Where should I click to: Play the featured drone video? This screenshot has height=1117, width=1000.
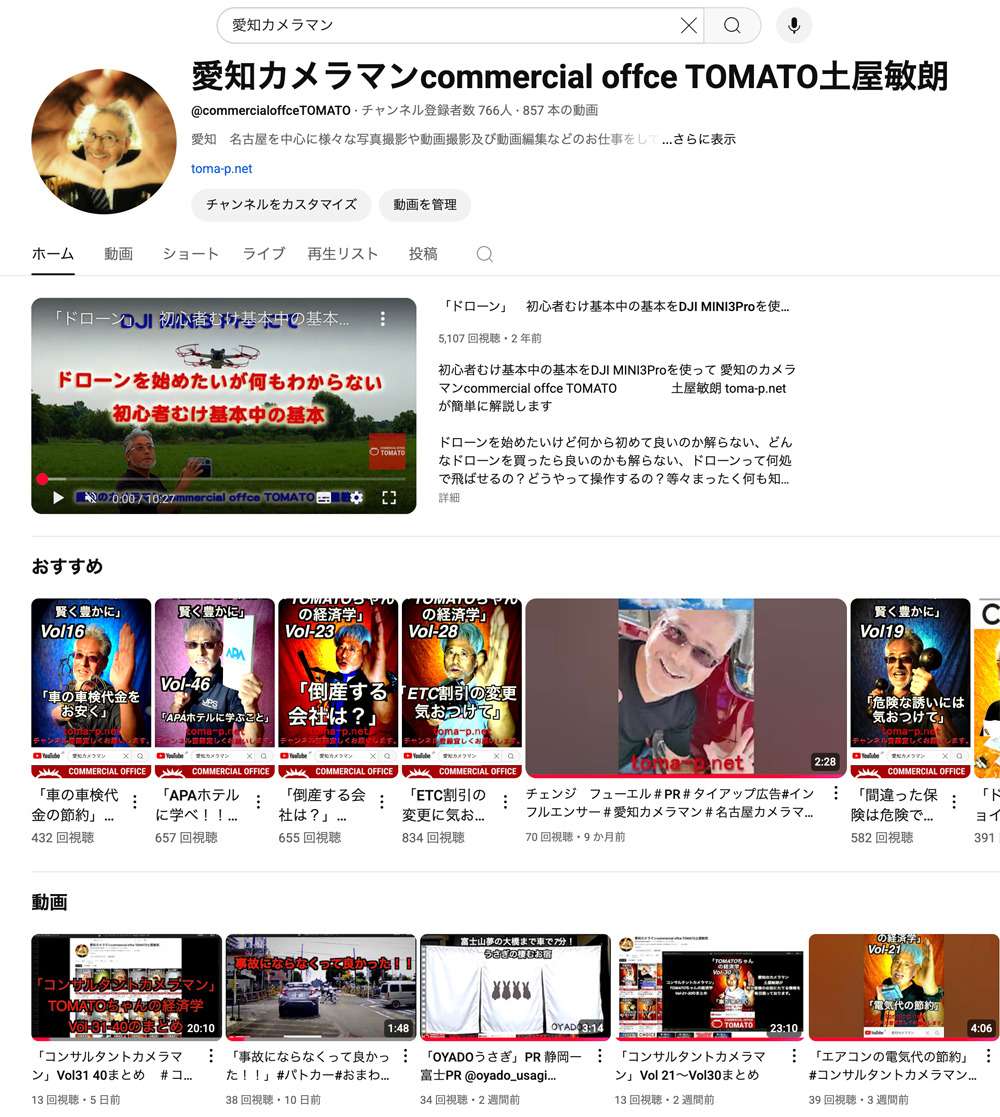pyautogui.click(x=58, y=497)
